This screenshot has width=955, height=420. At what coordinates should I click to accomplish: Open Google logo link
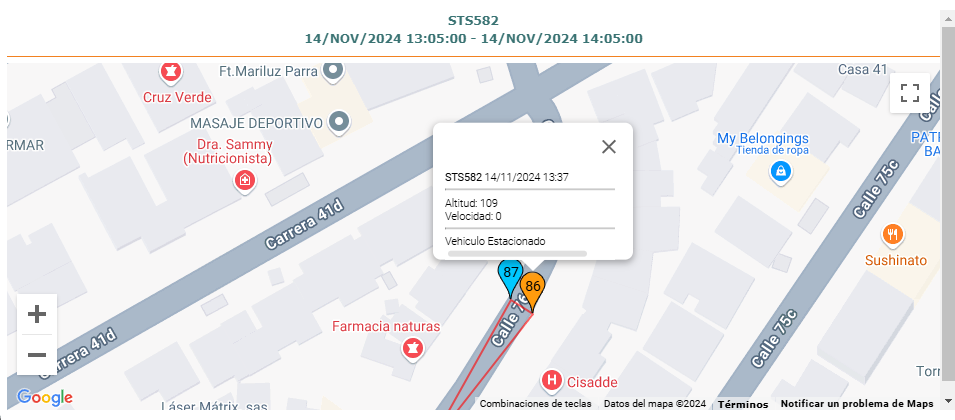click(45, 398)
